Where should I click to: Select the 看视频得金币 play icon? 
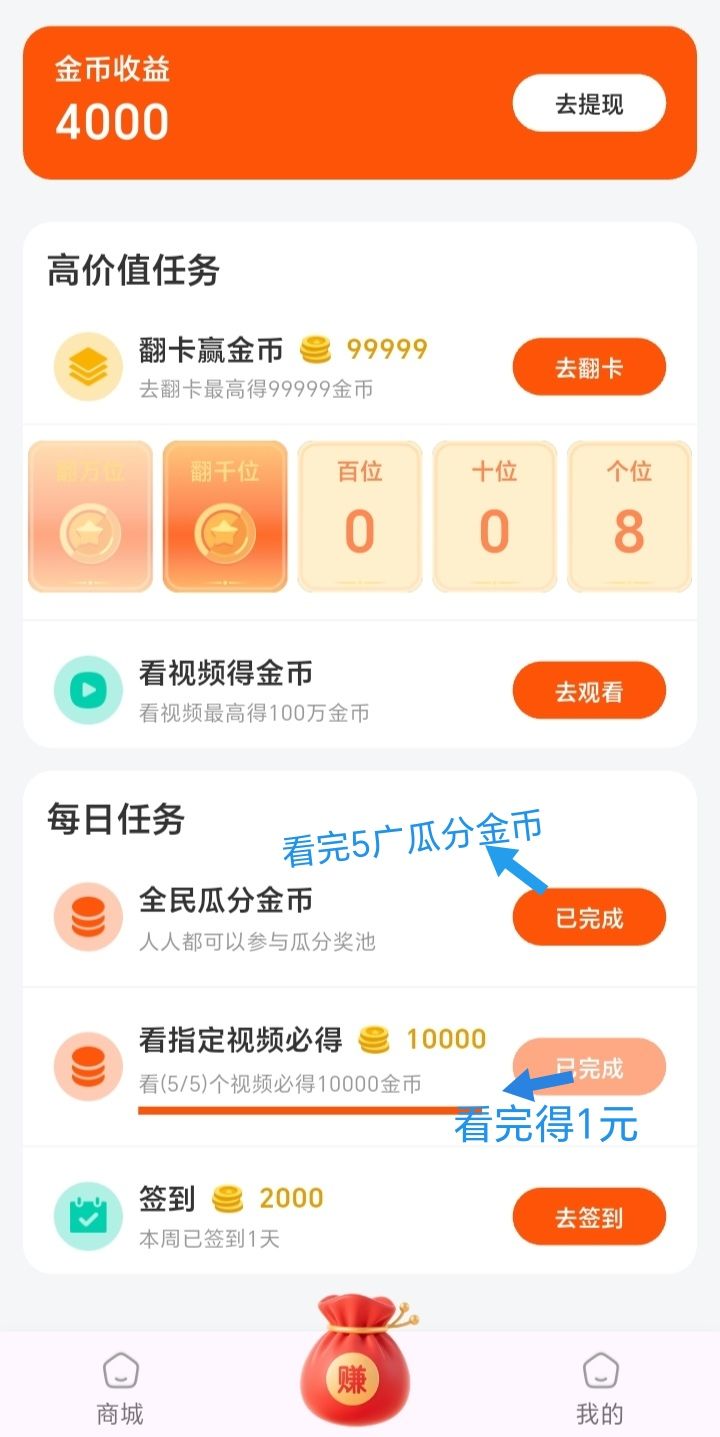[x=88, y=690]
